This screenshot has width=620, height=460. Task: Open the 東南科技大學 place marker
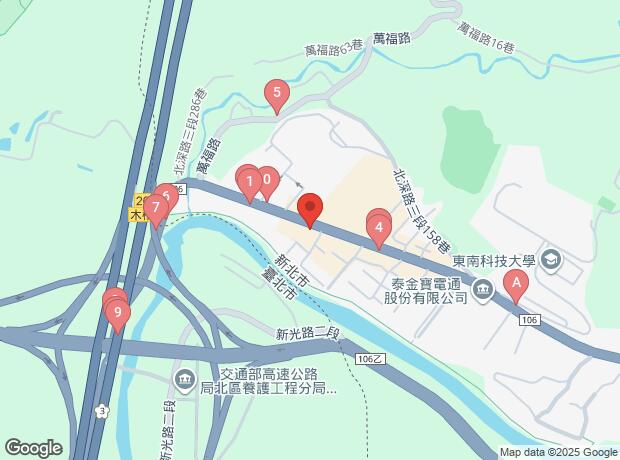(553, 260)
